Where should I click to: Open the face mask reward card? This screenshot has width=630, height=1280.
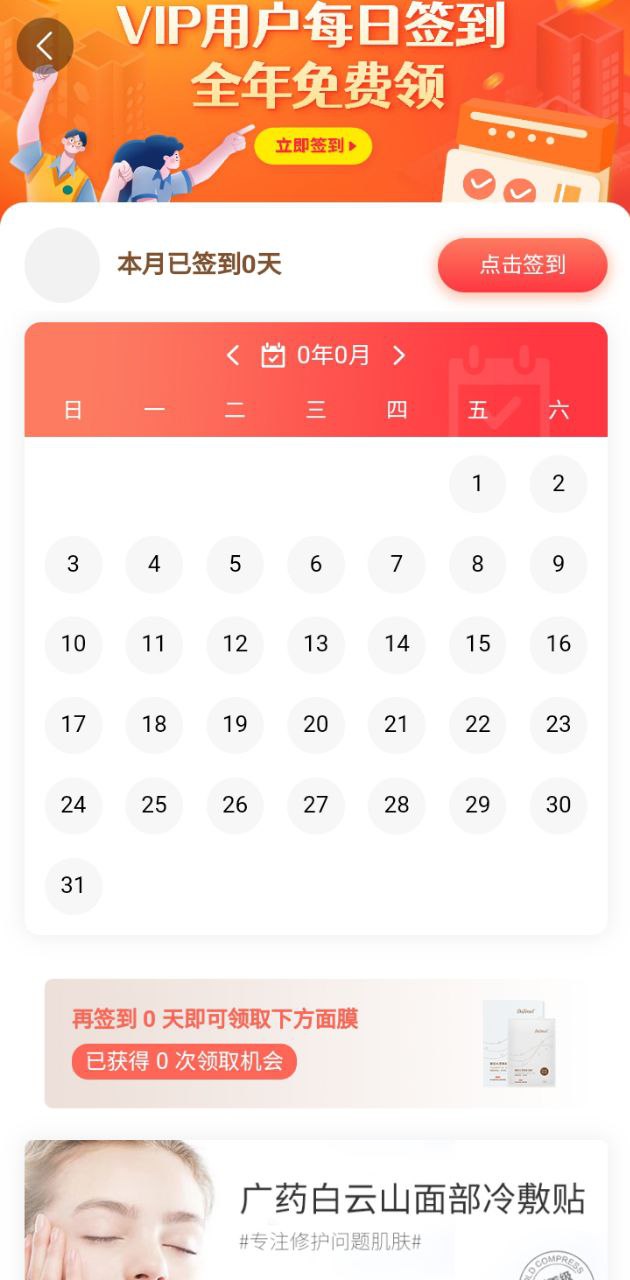316,1043
